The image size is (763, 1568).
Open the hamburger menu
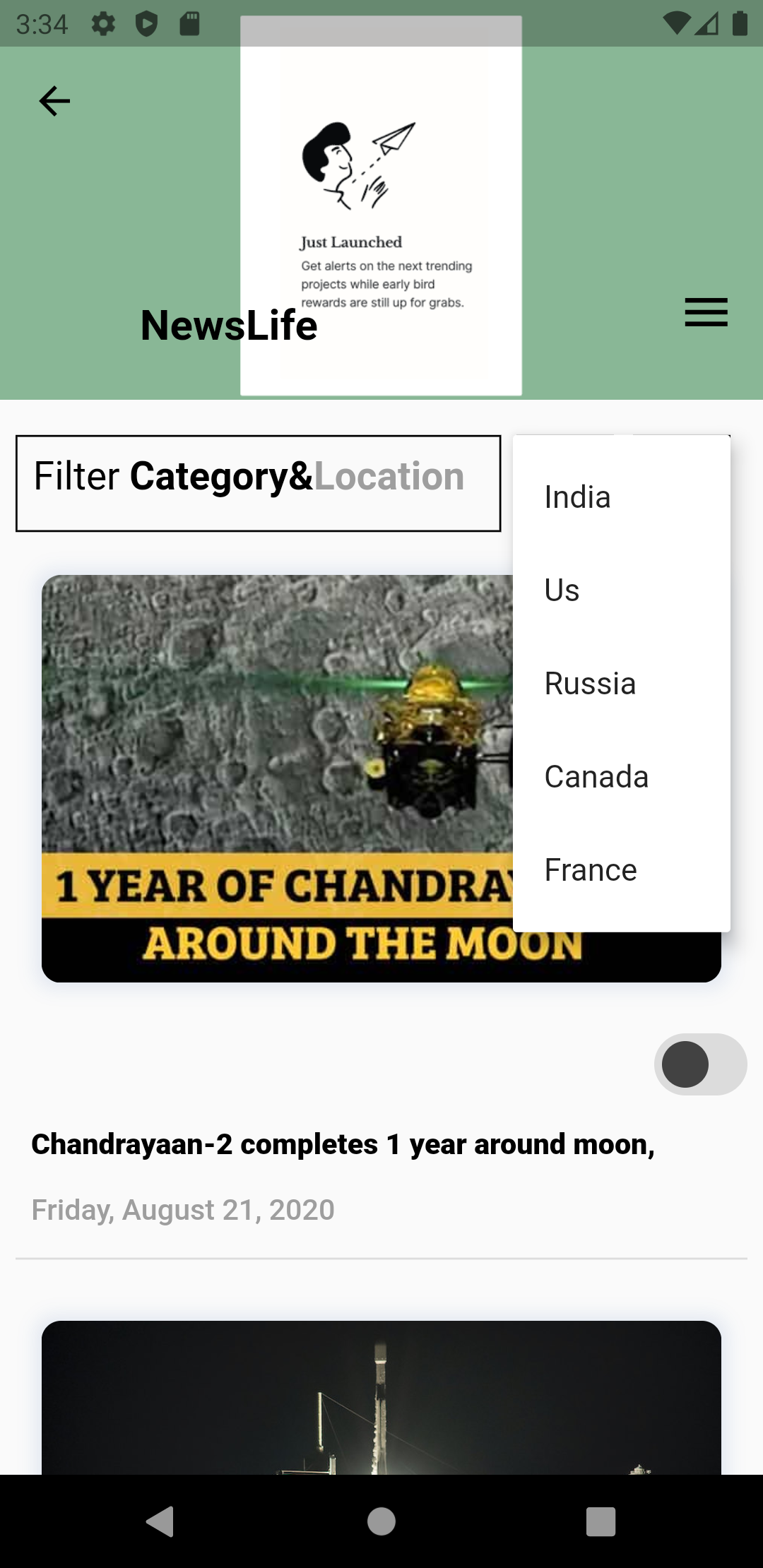706,312
